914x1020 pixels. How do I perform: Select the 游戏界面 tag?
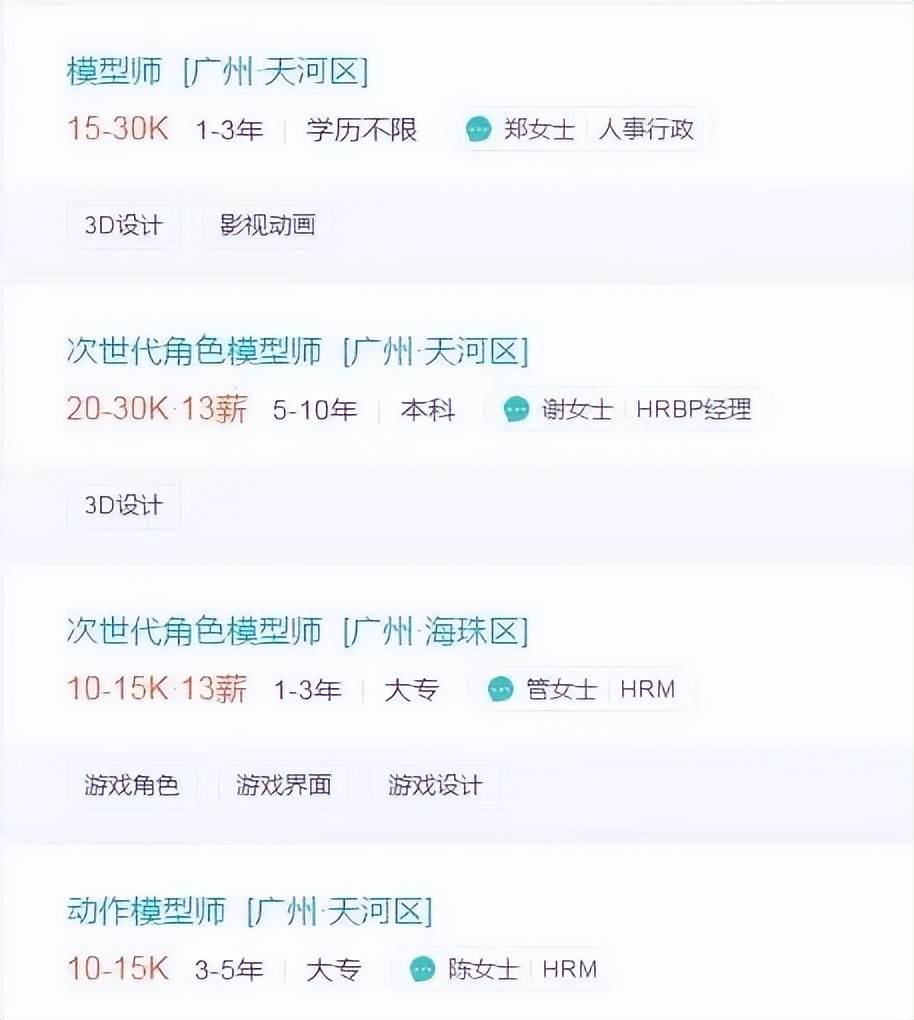(284, 785)
